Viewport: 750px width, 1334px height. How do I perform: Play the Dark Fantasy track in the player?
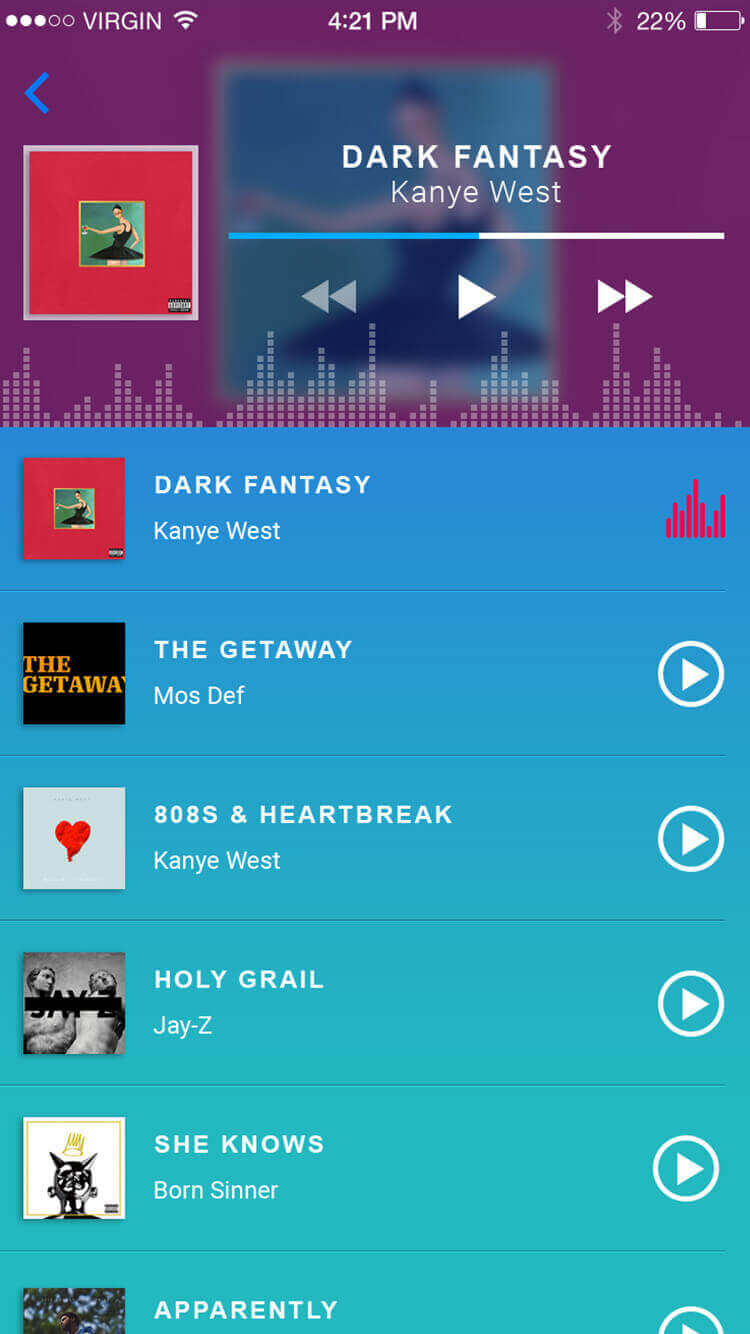[x=476, y=297]
